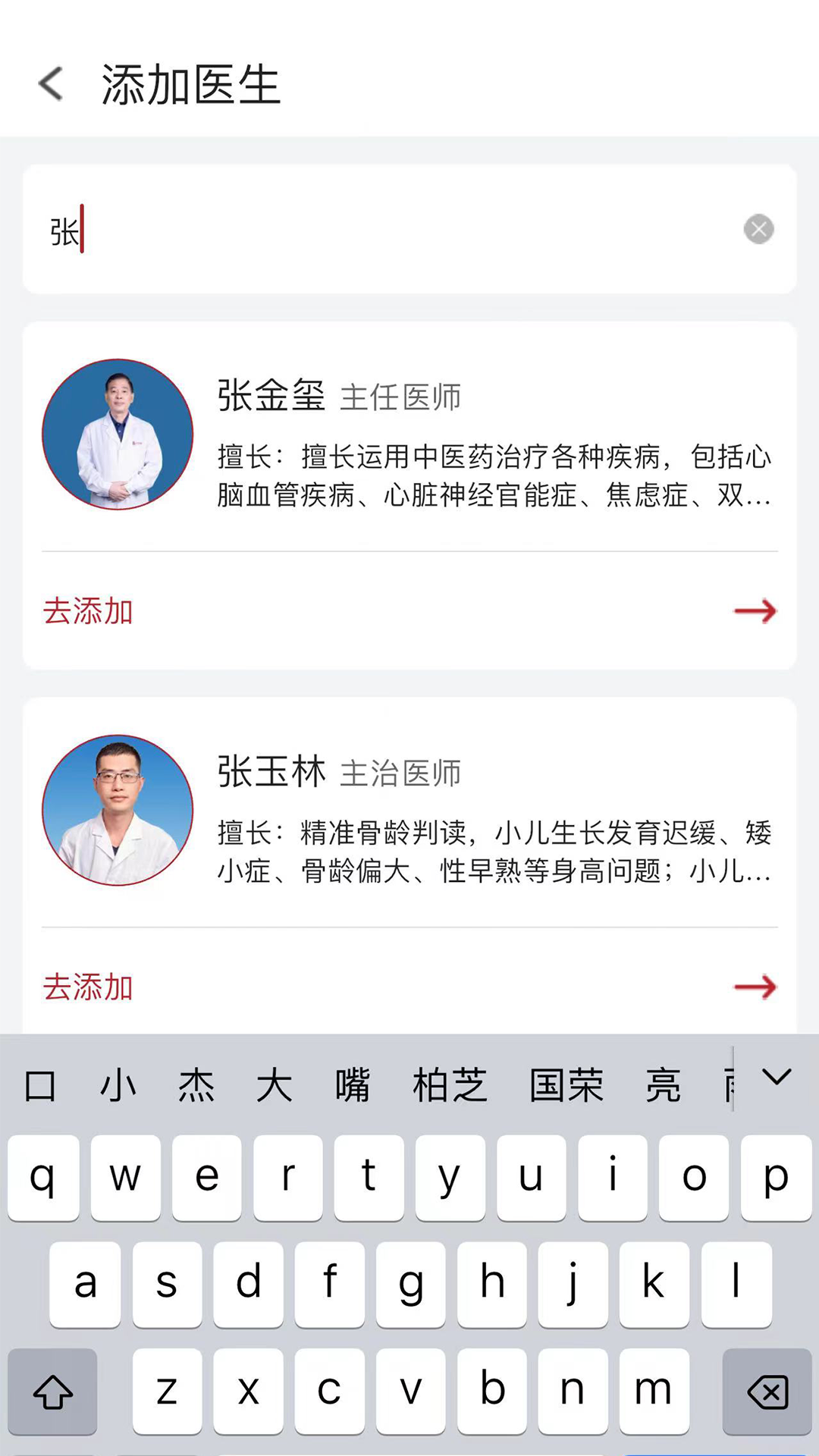Choose keyboard suggestion 国荣
This screenshot has height=1456, width=819.
pyautogui.click(x=566, y=1085)
